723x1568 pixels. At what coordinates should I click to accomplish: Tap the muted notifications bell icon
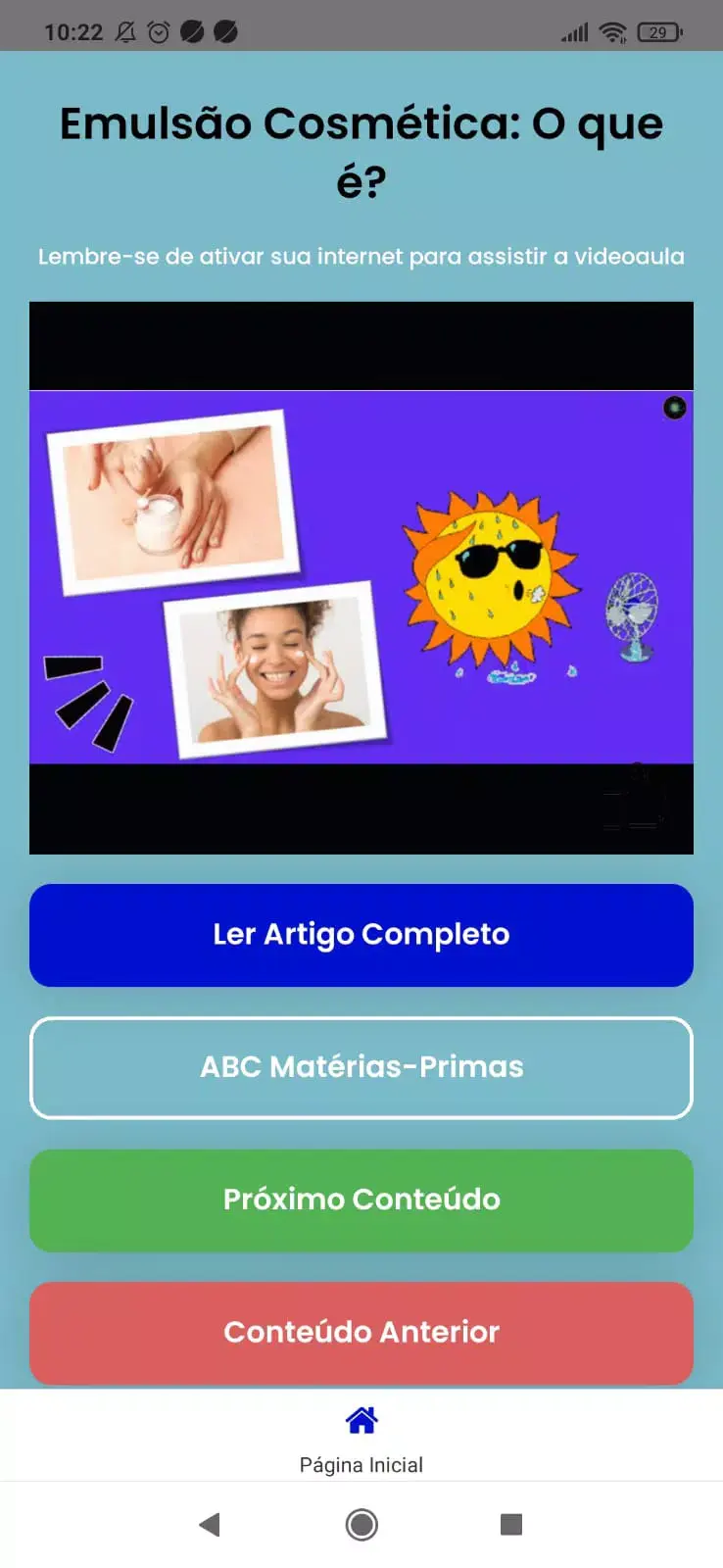(124, 31)
